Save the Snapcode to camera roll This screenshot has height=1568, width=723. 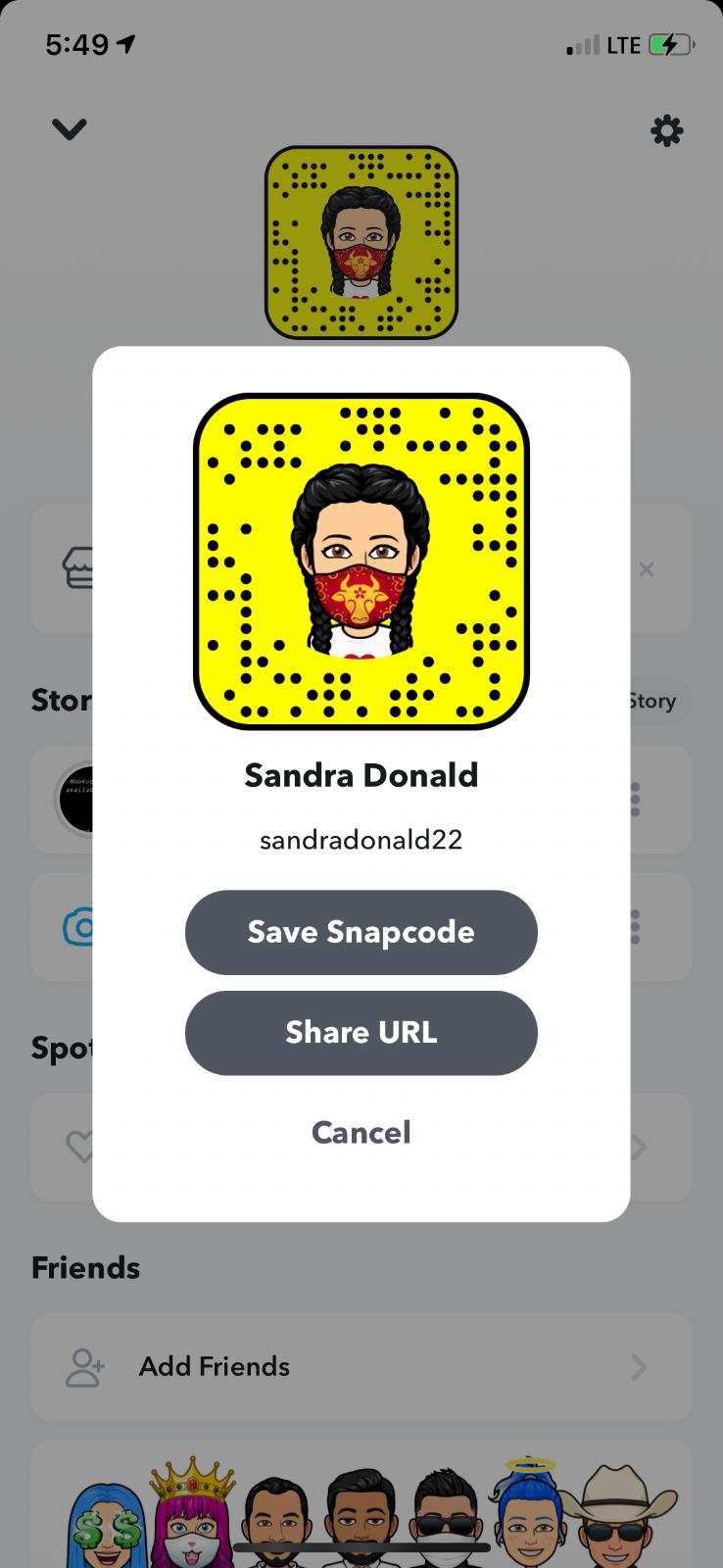(x=361, y=932)
